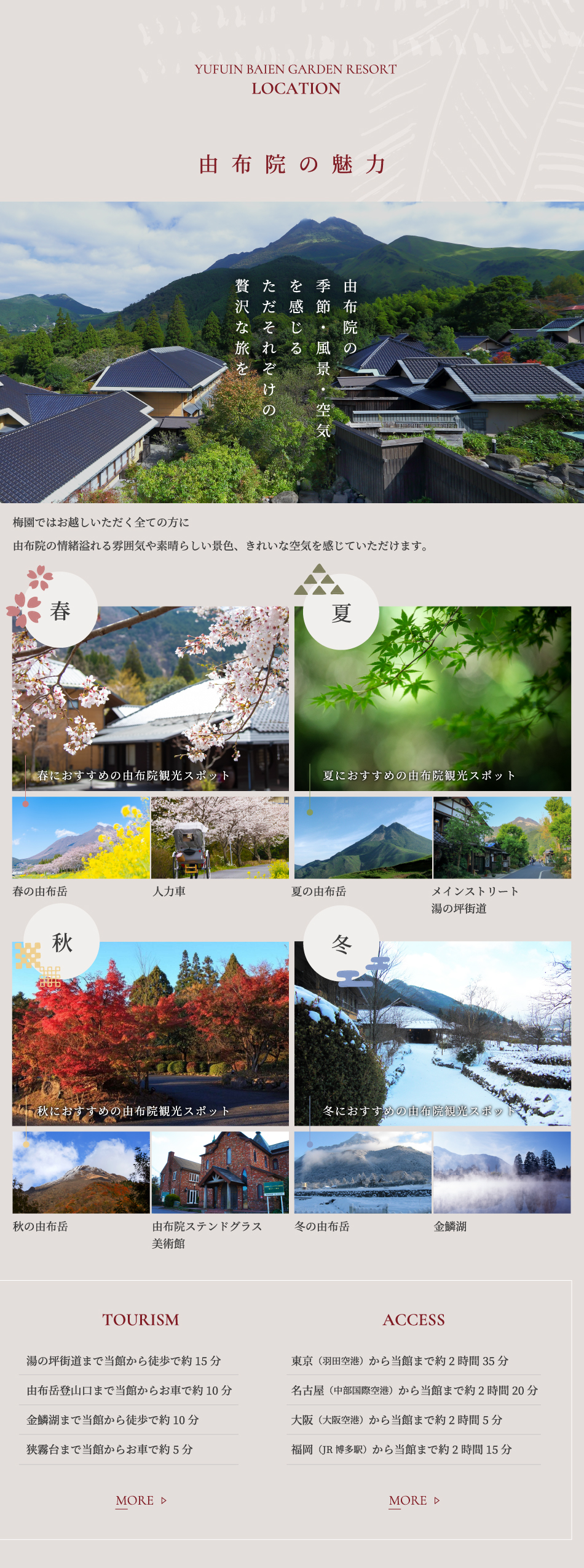Screen dimensions: 584x1568
Task: Open spring recommended Yufuin sightseeing spots card
Action: [x=150, y=699]
